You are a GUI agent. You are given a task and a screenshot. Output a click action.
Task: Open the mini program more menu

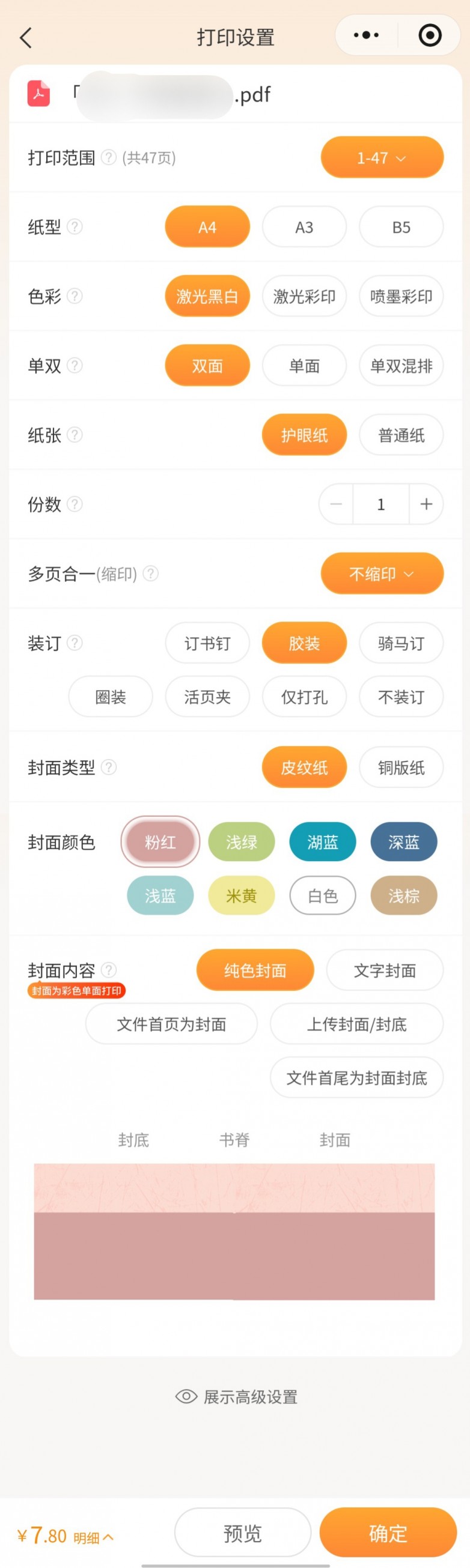click(366, 35)
